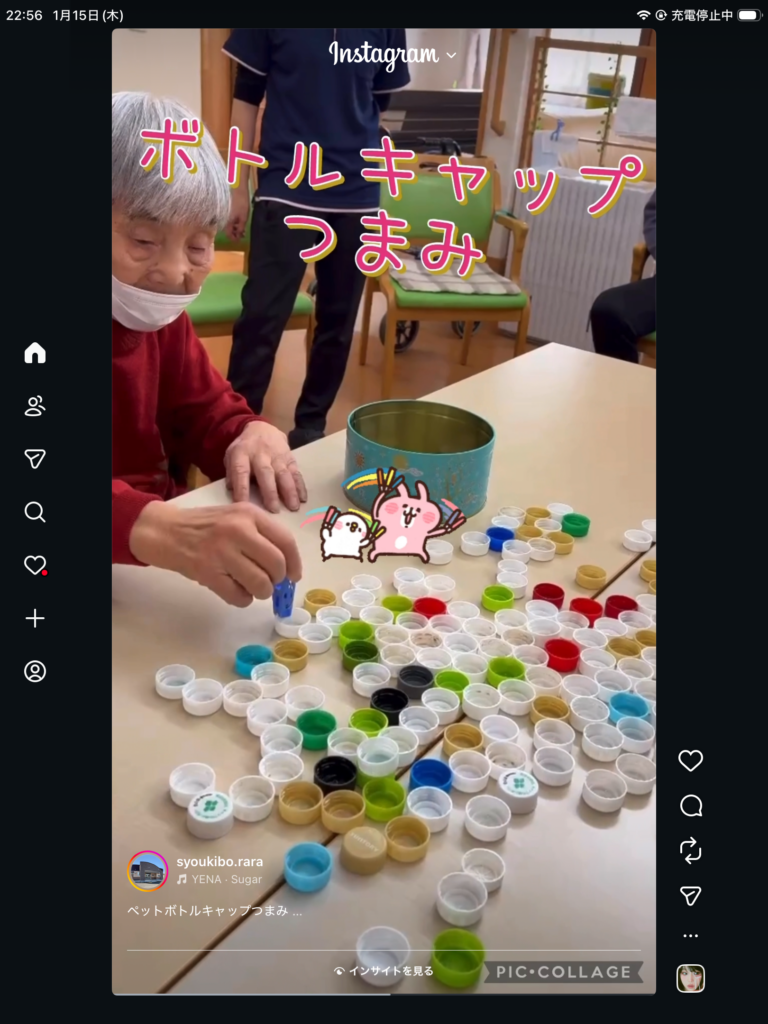Open syoukibo.rara's profile
The height and width of the screenshot is (1024, 768).
(x=205, y=862)
